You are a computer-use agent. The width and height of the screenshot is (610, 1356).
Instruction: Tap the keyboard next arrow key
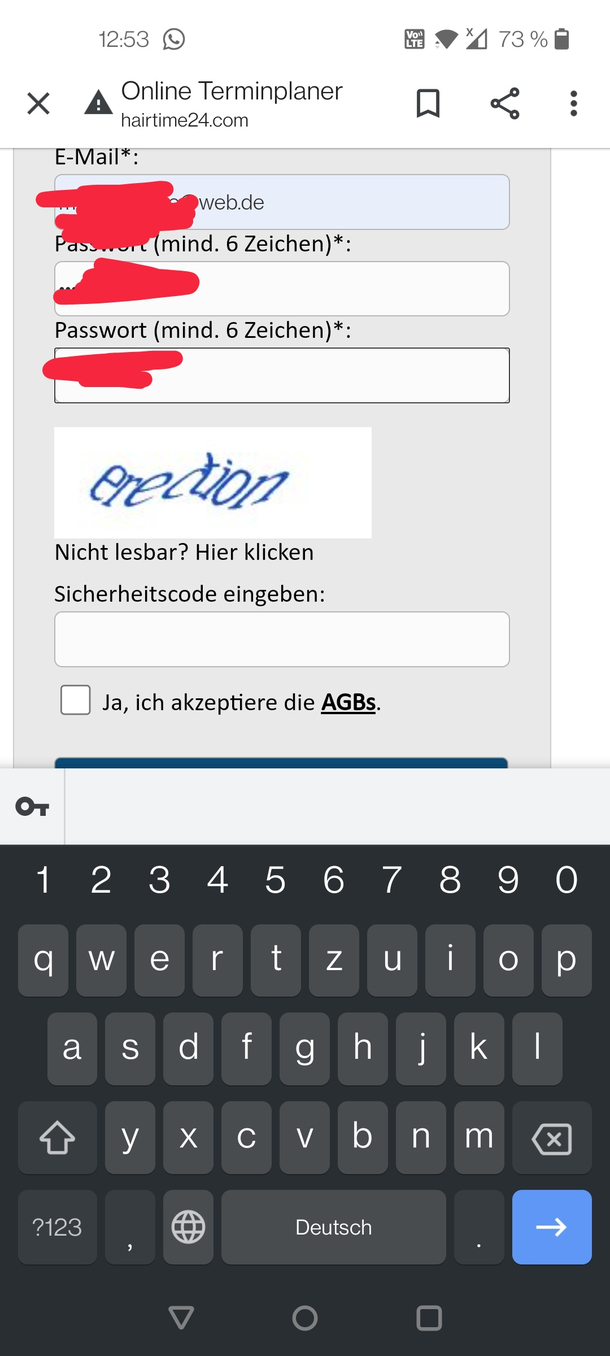551,1227
